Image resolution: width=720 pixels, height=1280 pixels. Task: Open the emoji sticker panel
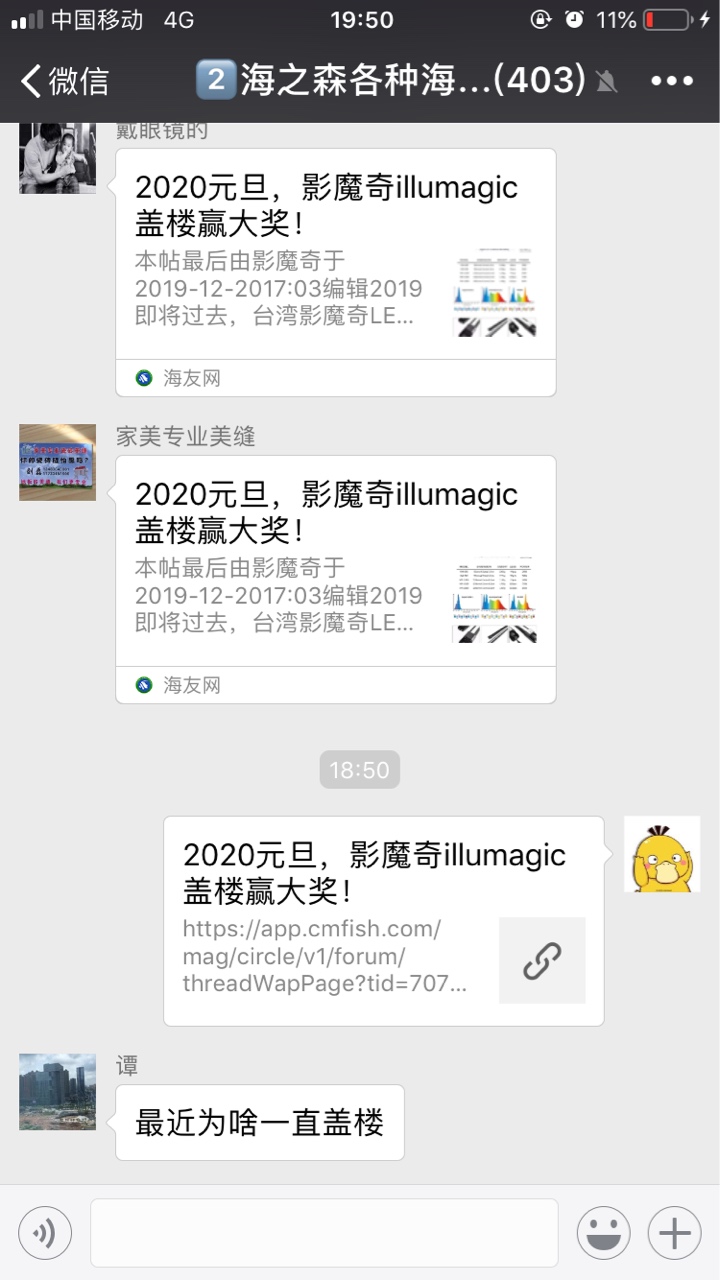tap(603, 1233)
